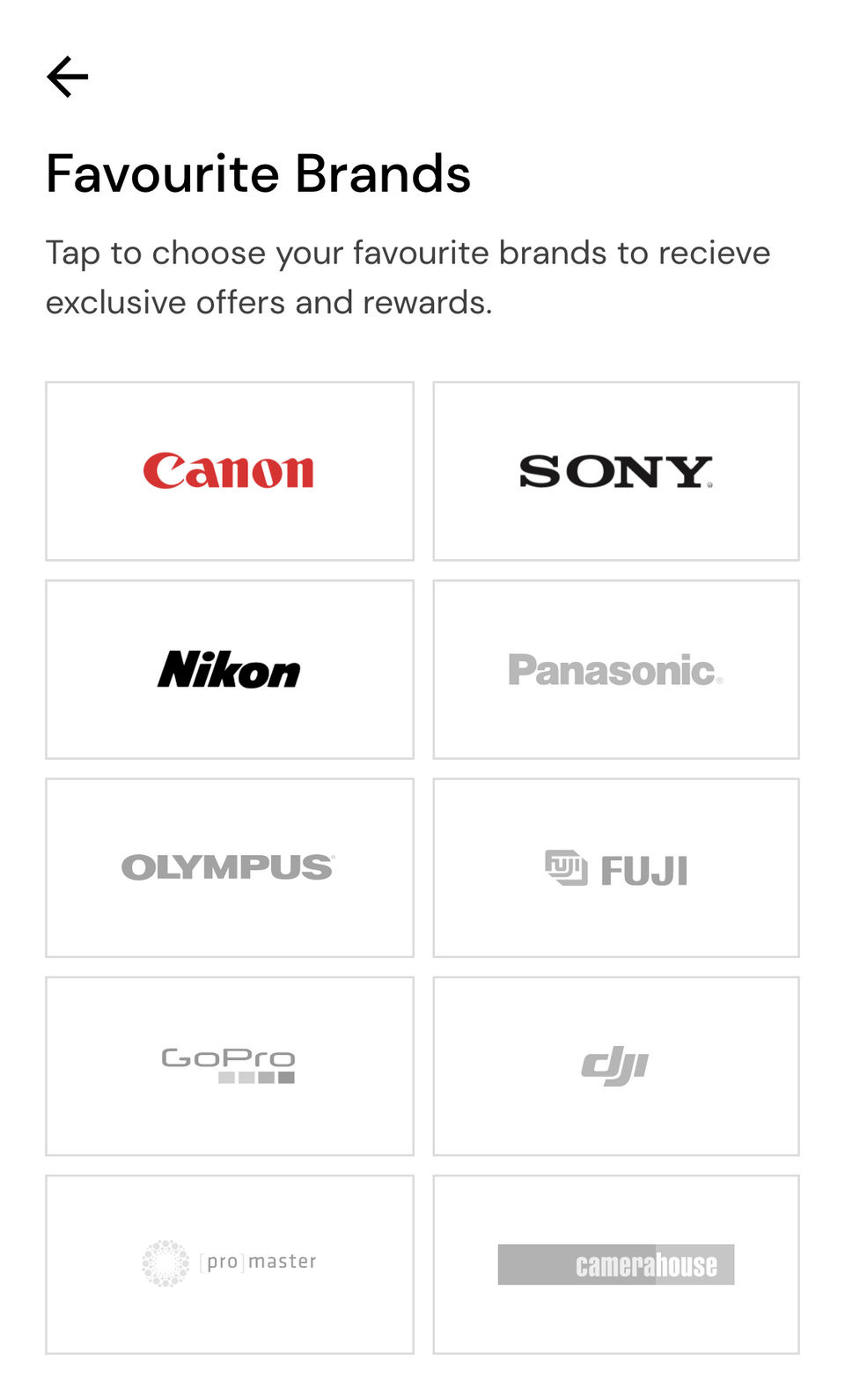Pick Panasonic as a favourite brand

[616, 669]
